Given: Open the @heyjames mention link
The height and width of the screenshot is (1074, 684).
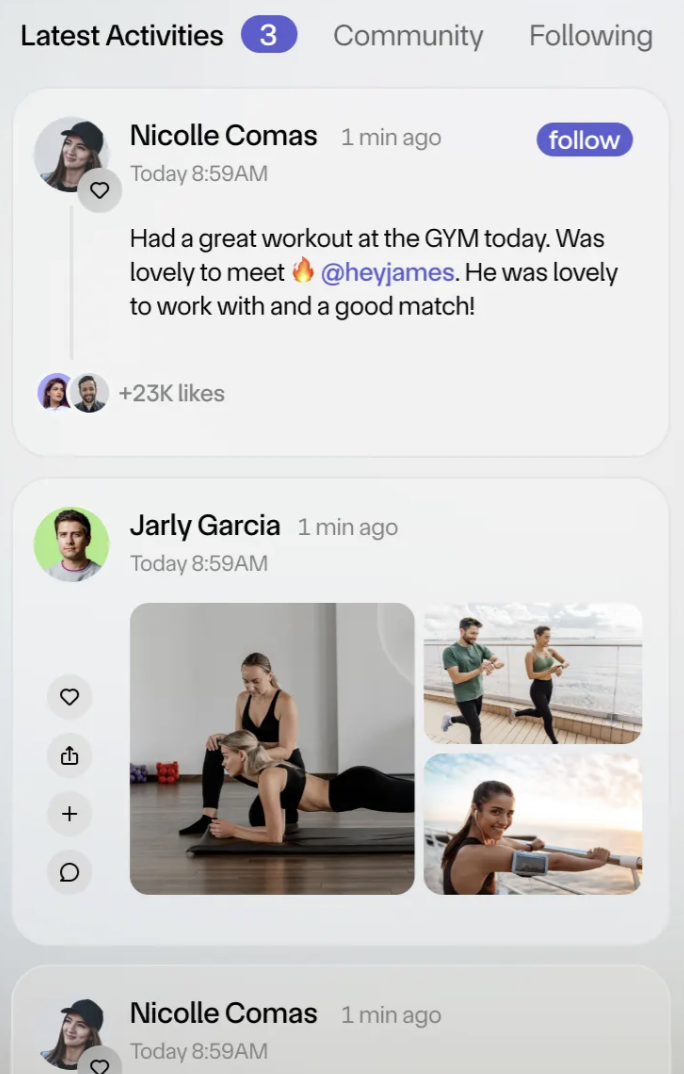Looking at the screenshot, I should (387, 273).
